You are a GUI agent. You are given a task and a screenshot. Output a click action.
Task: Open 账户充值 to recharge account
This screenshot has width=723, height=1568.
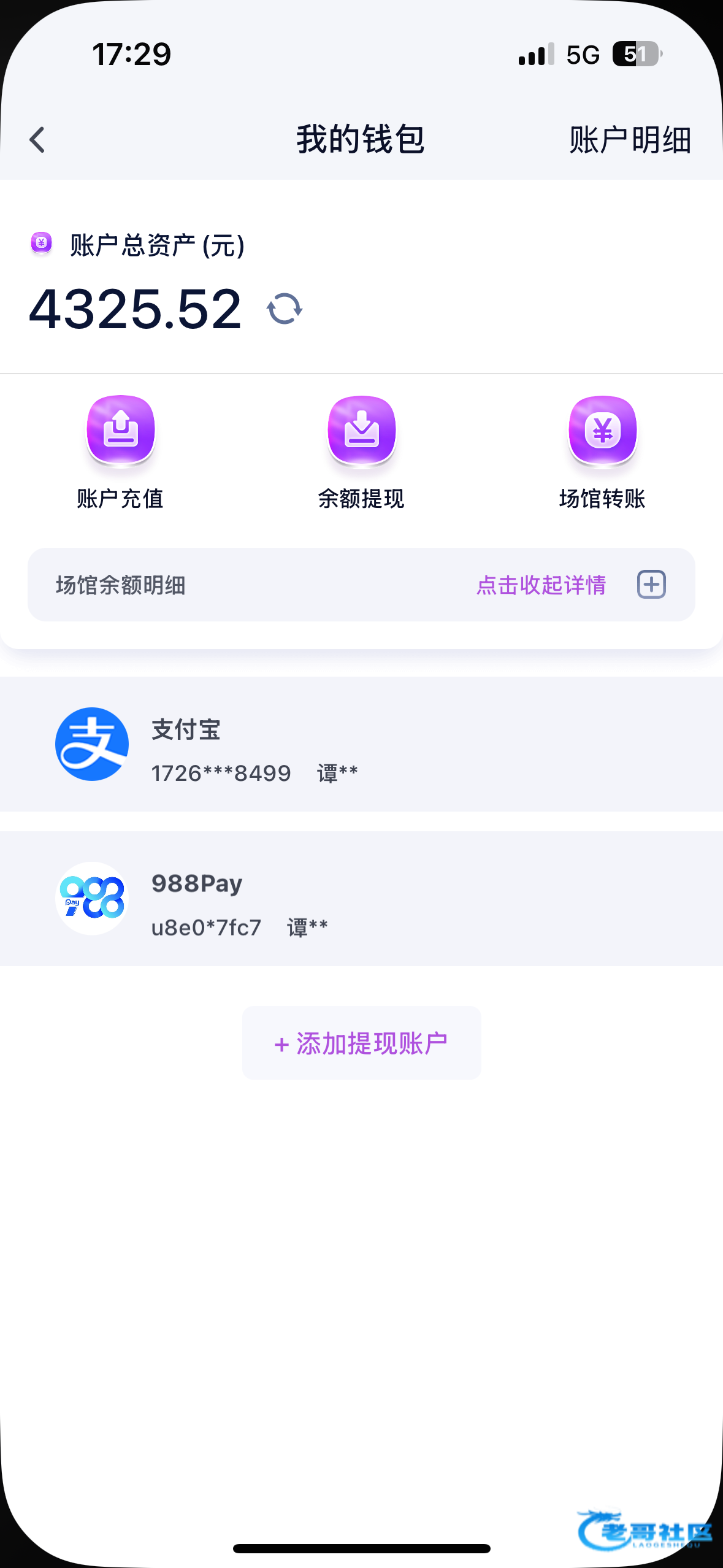[x=120, y=453]
